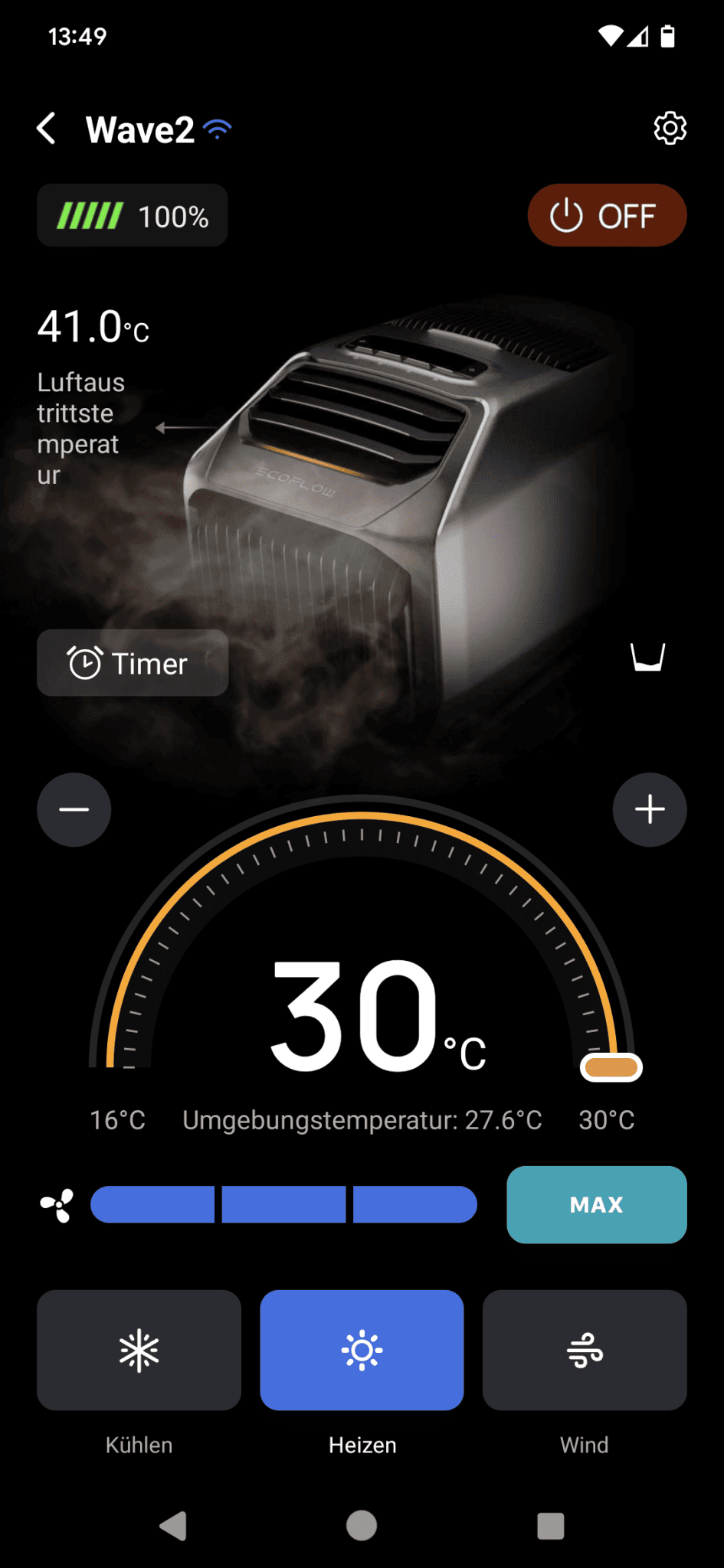Set fan speed to the third level
Image resolution: width=724 pixels, height=1568 pixels.
[414, 1204]
